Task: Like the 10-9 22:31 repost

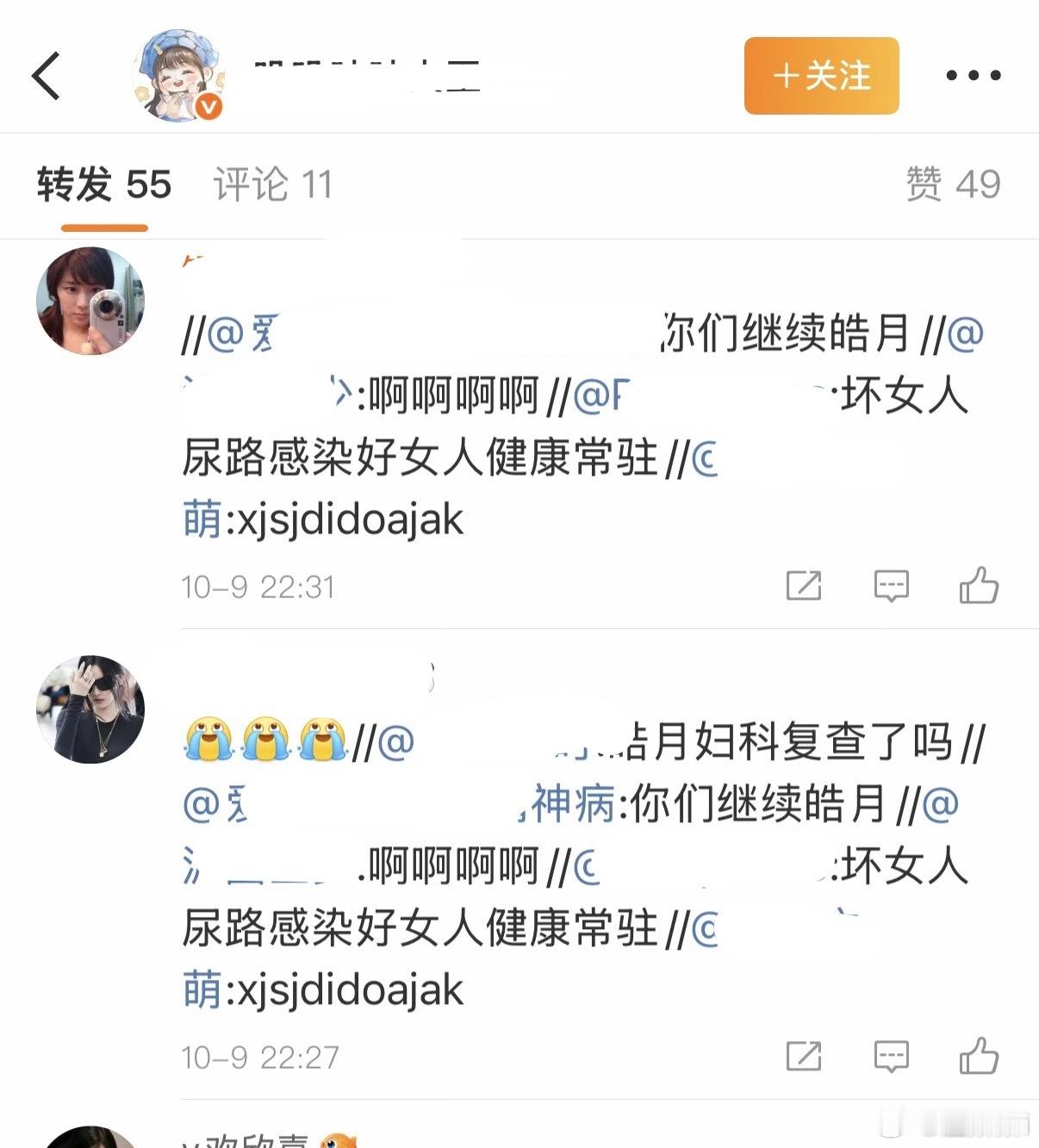Action: (x=979, y=586)
